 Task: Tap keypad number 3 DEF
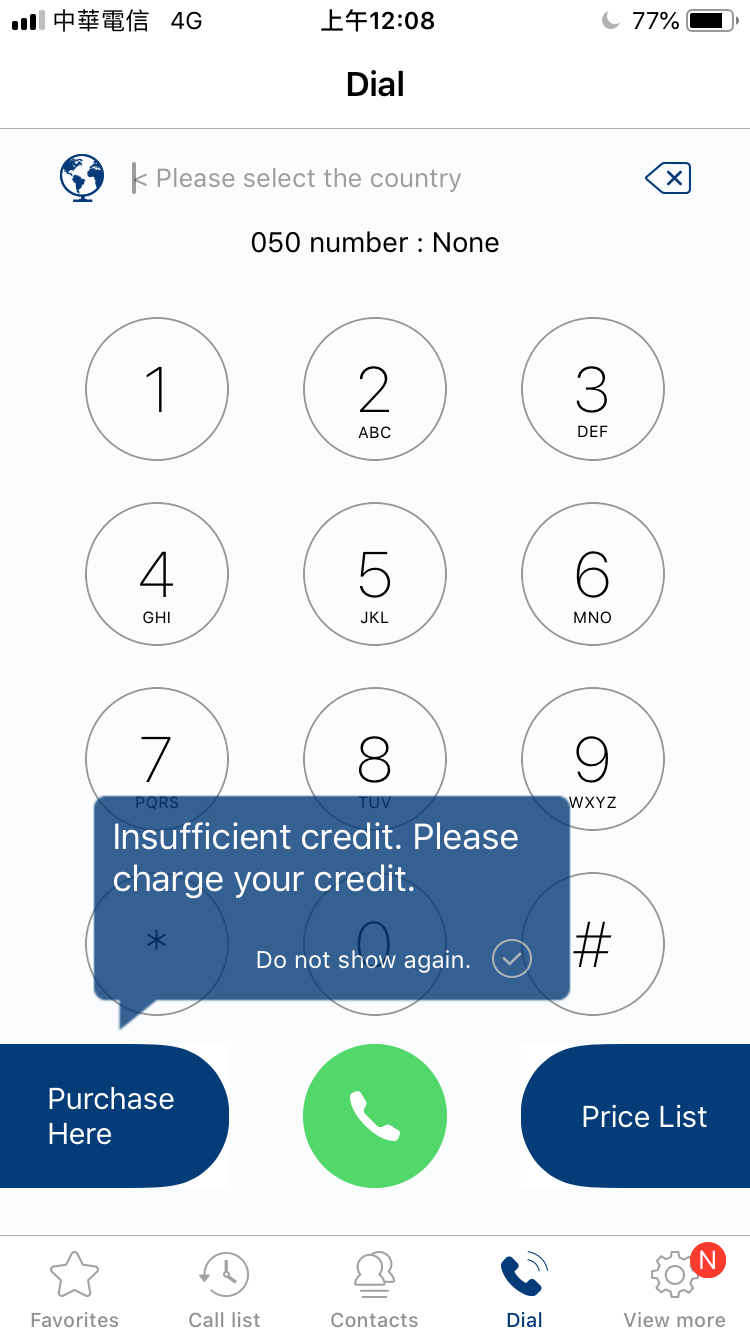tap(593, 389)
